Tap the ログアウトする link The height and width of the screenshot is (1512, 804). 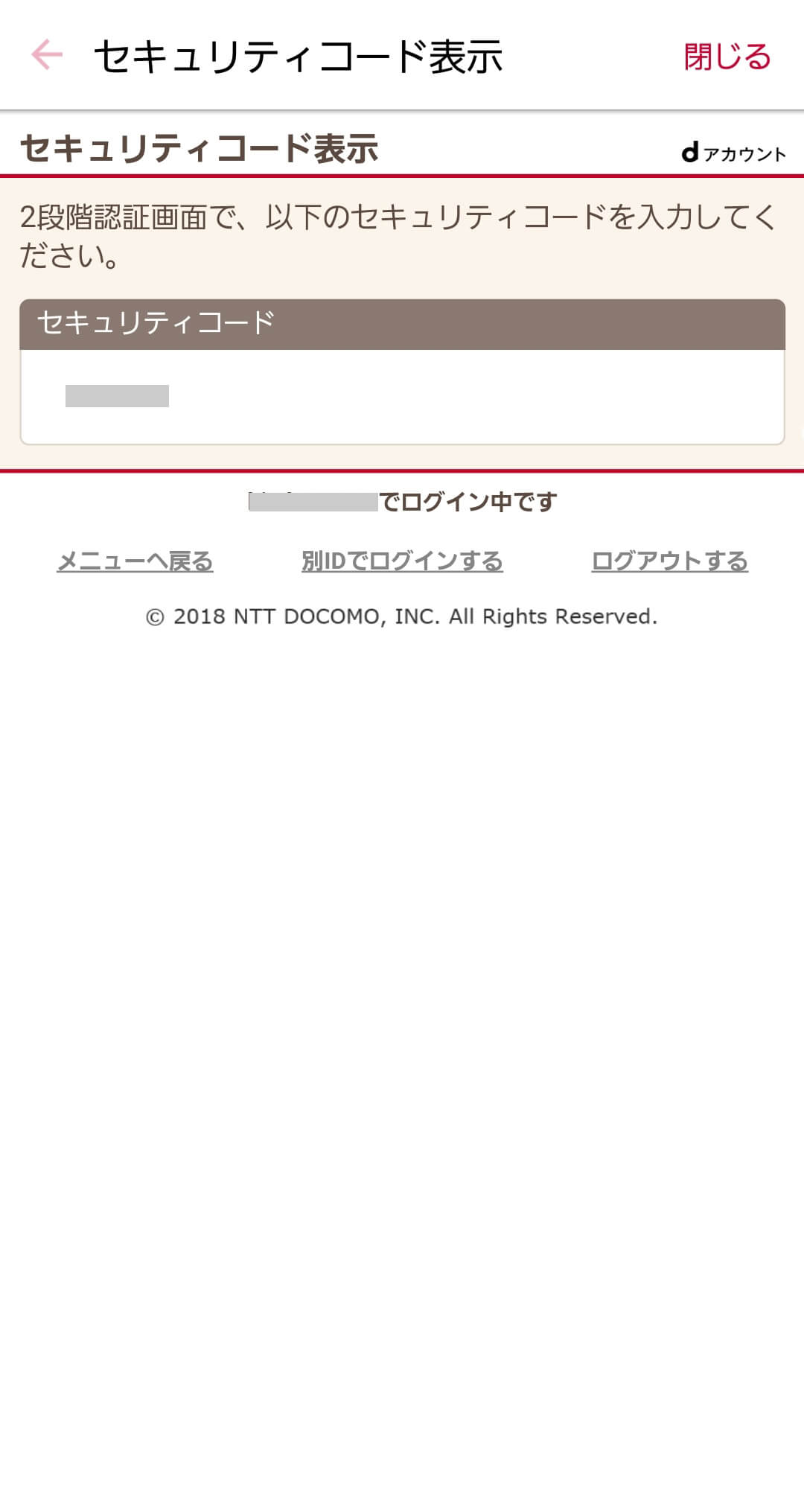[669, 561]
